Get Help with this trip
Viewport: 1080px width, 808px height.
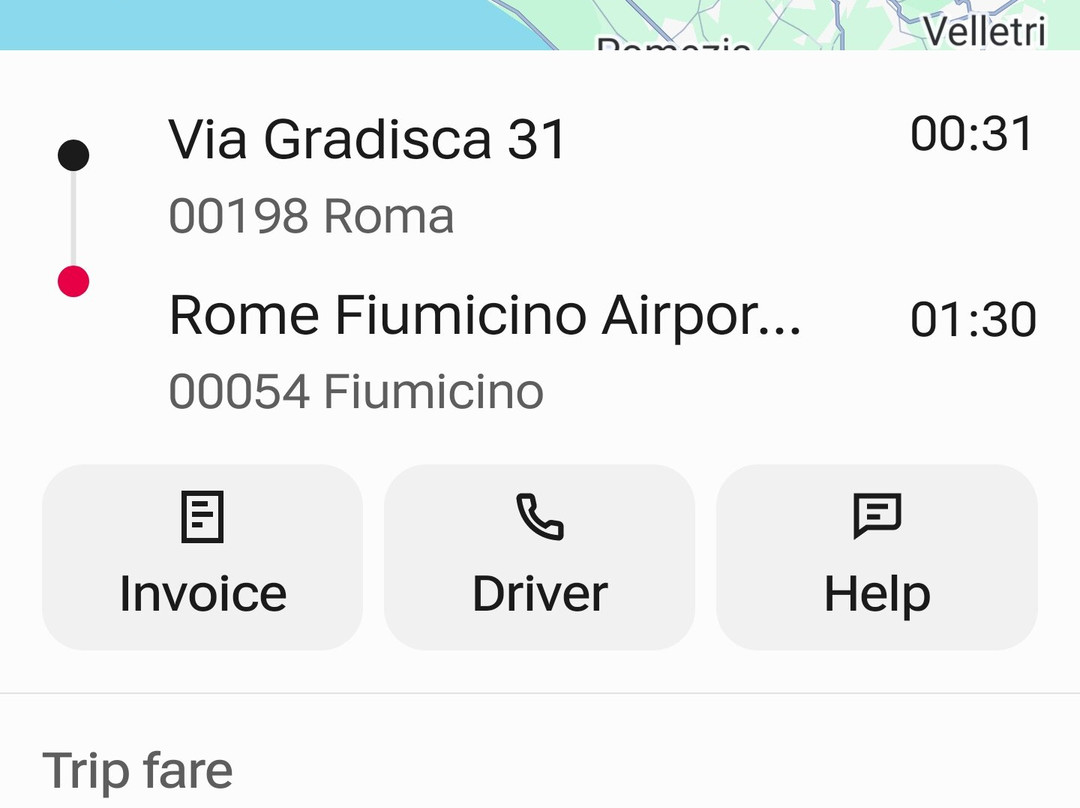(x=876, y=557)
